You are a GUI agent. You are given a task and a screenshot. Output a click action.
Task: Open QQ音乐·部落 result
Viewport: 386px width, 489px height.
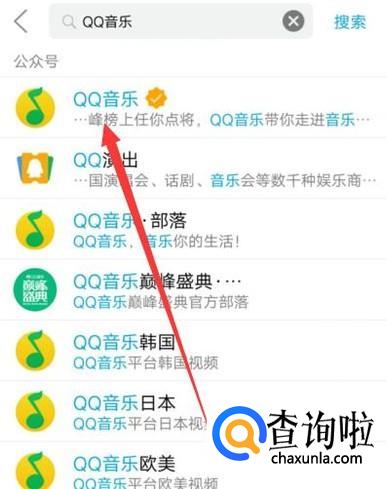click(193, 229)
